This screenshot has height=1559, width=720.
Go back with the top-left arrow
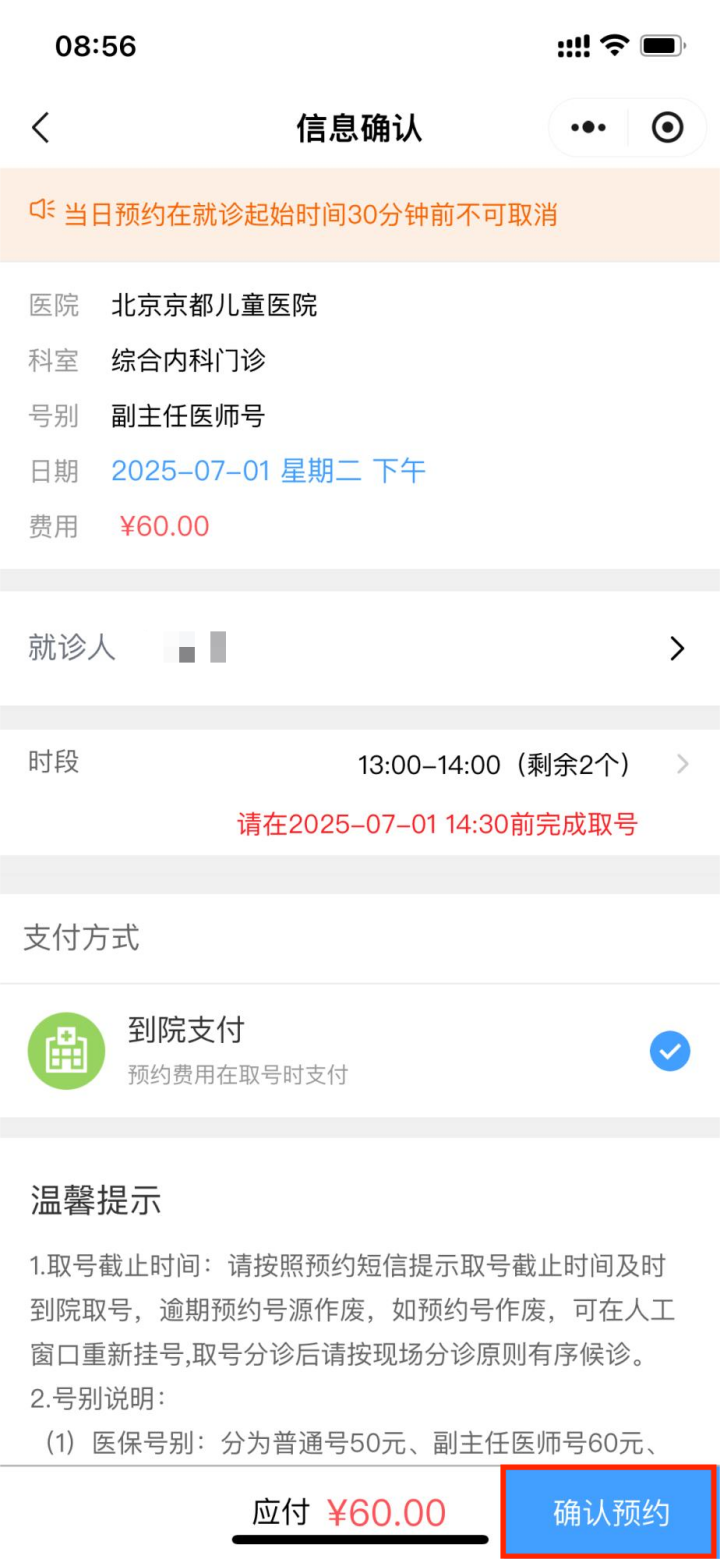coord(40,128)
